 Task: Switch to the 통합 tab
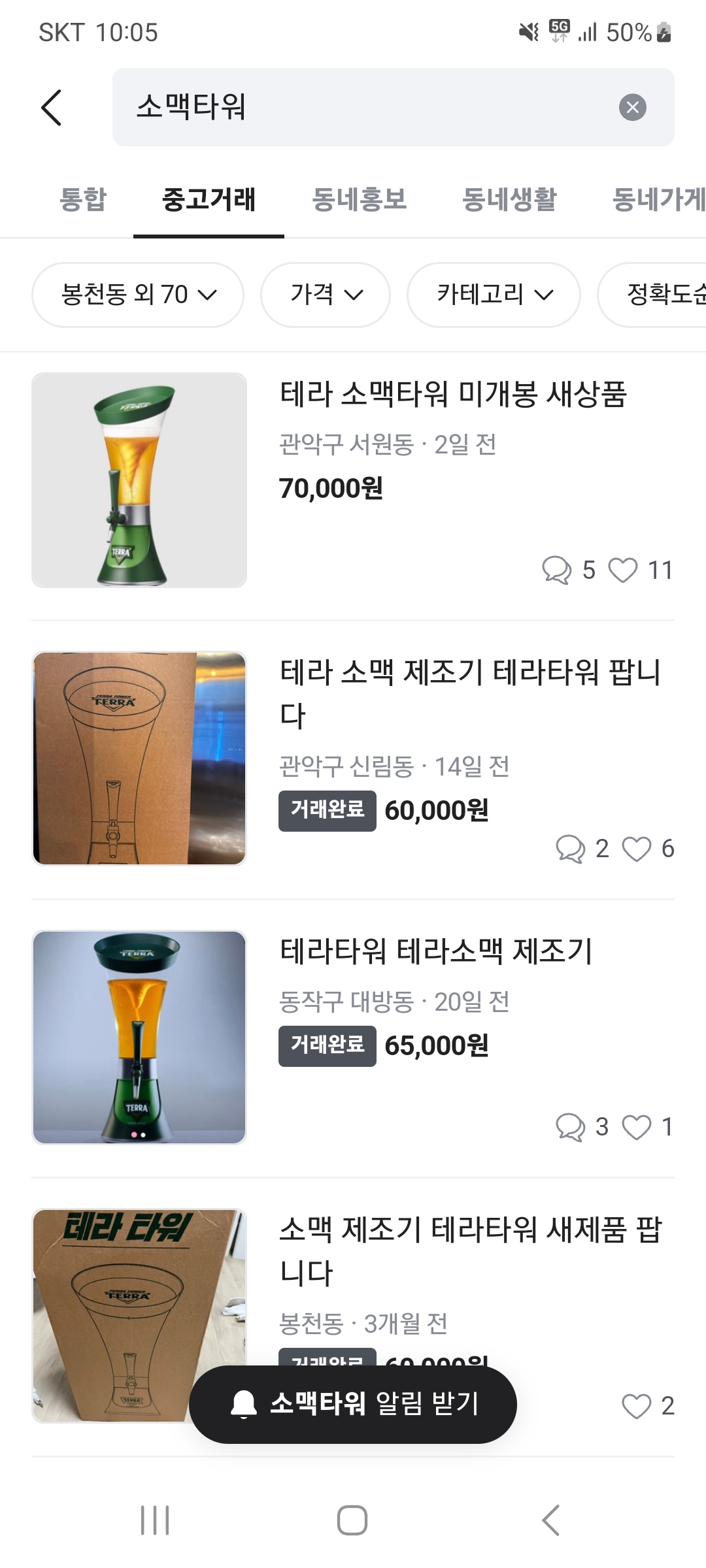pyautogui.click(x=83, y=199)
